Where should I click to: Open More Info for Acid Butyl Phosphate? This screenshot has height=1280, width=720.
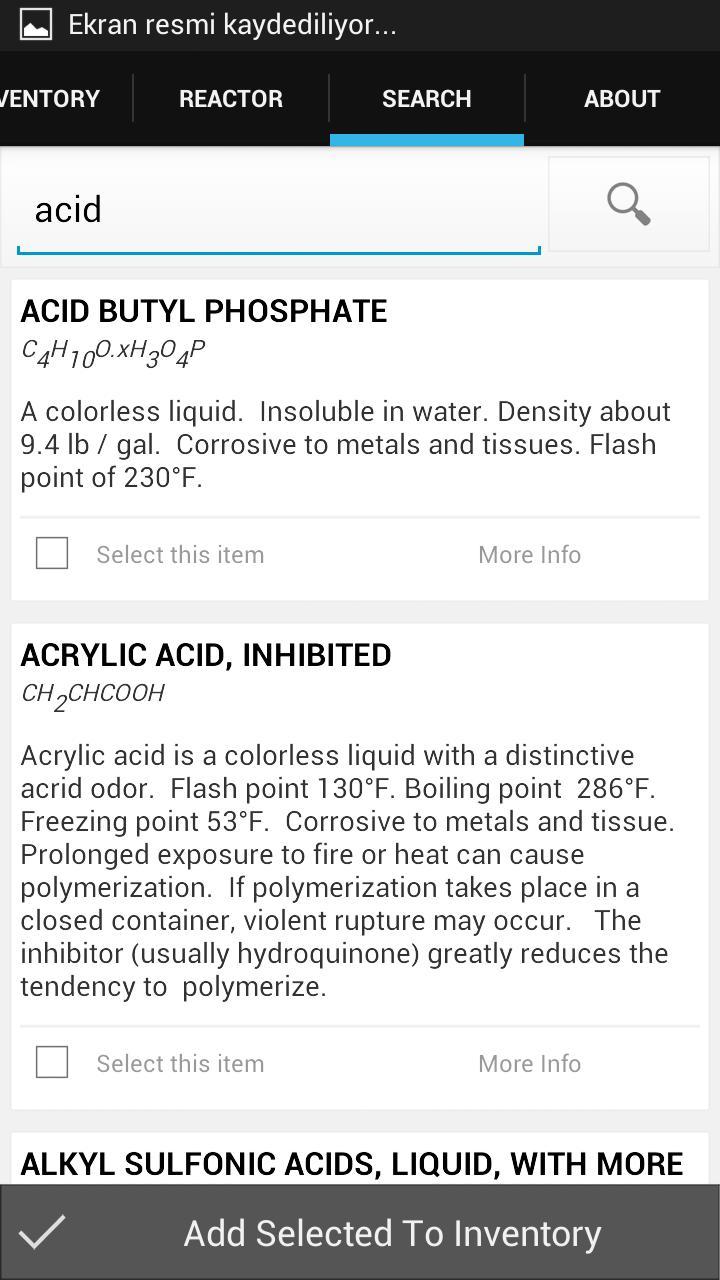529,555
